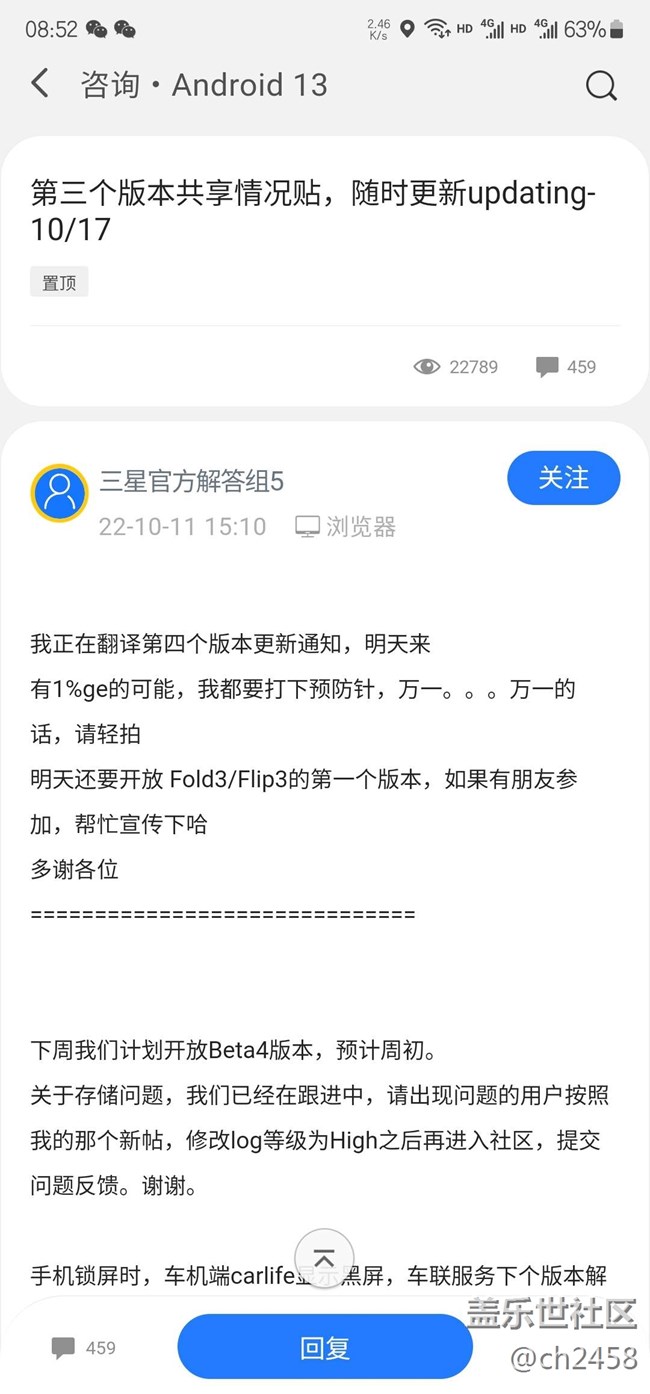Tap the 回复 button to reply
Screen dimensions: 650x1394
point(325,1347)
